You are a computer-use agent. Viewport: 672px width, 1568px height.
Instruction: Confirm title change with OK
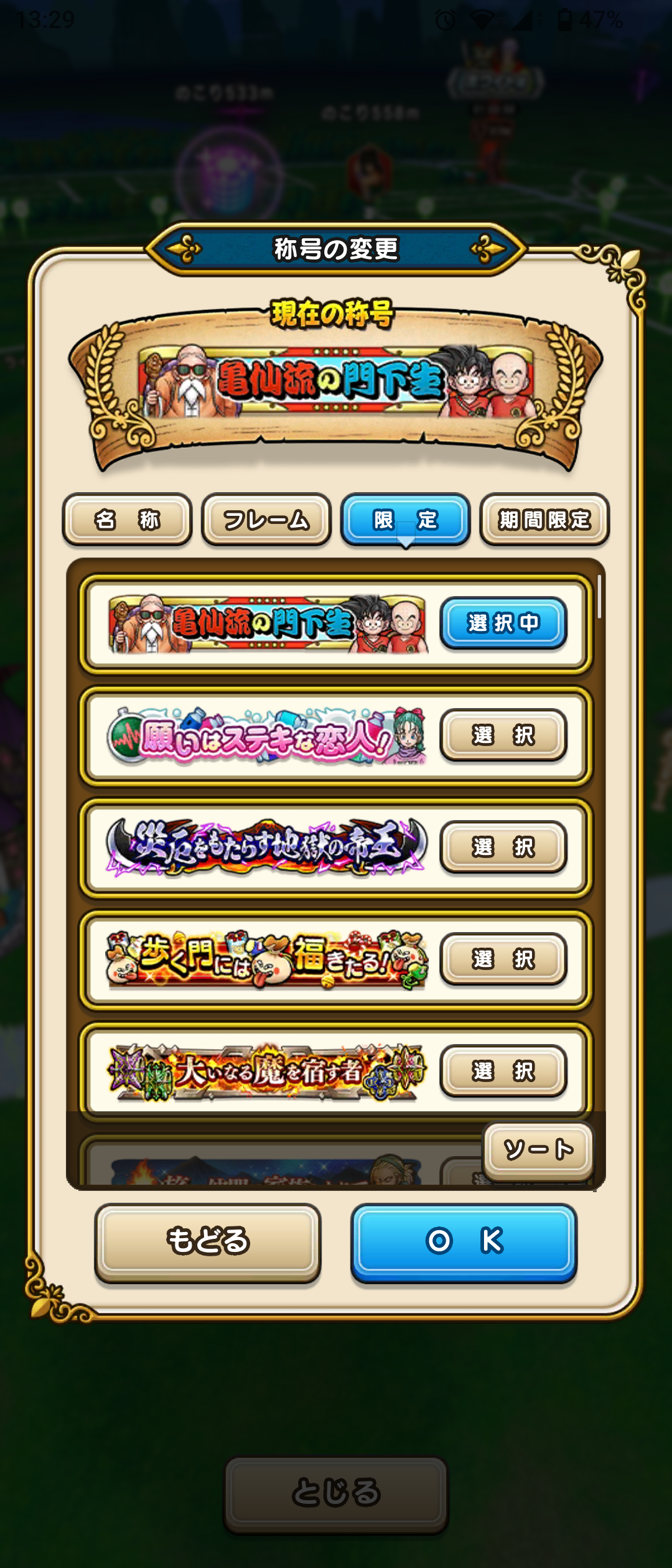click(464, 1241)
